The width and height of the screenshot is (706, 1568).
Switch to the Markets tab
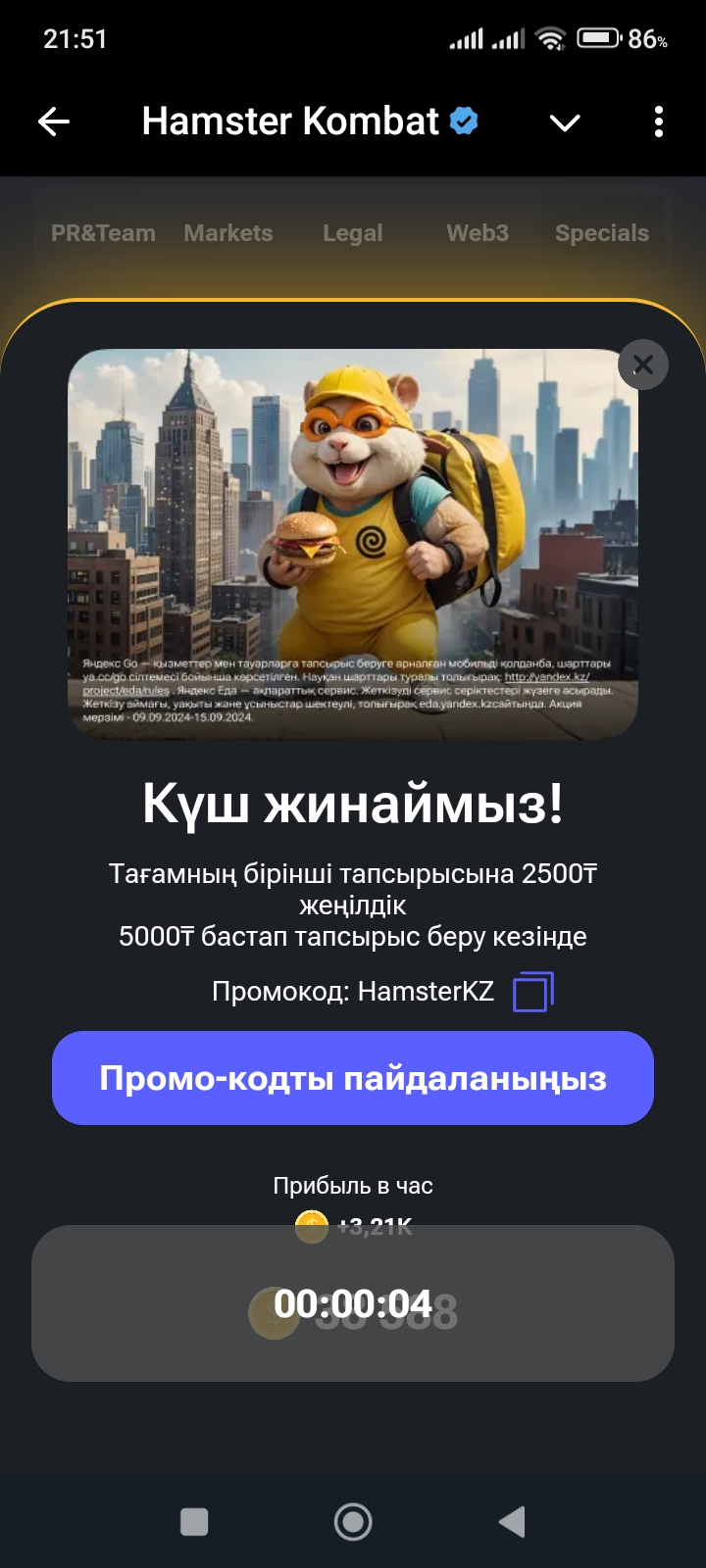point(228,233)
